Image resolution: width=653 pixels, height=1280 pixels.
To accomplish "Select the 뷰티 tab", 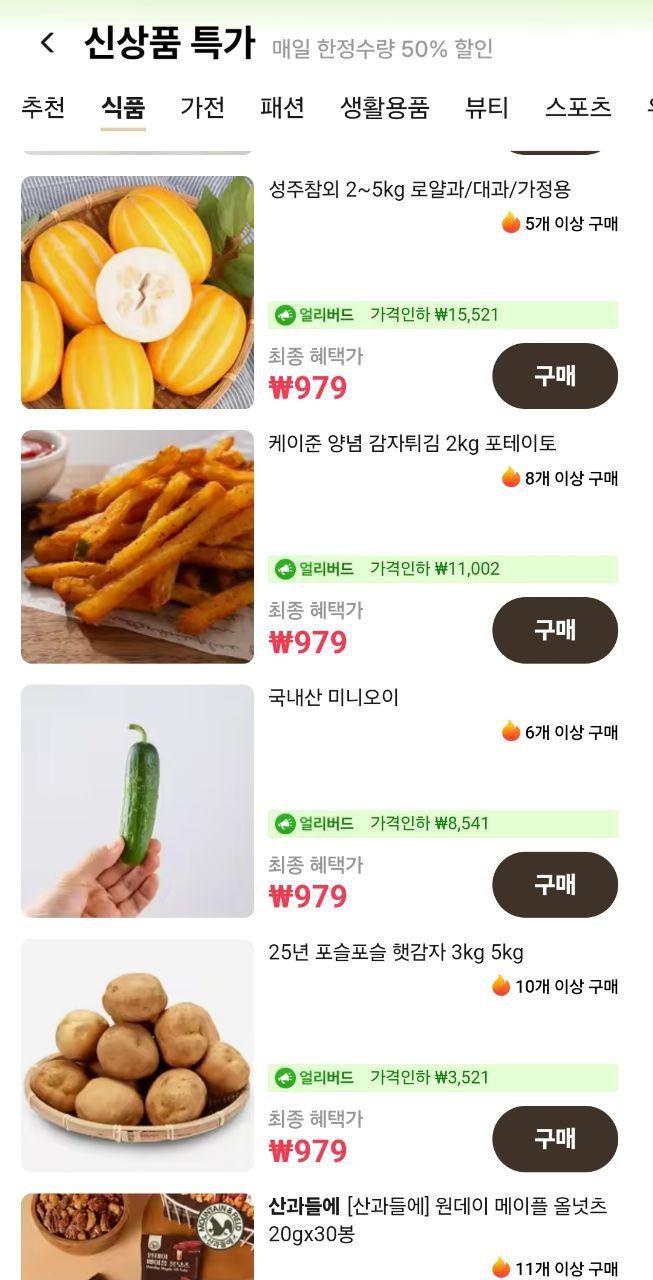I will point(487,107).
